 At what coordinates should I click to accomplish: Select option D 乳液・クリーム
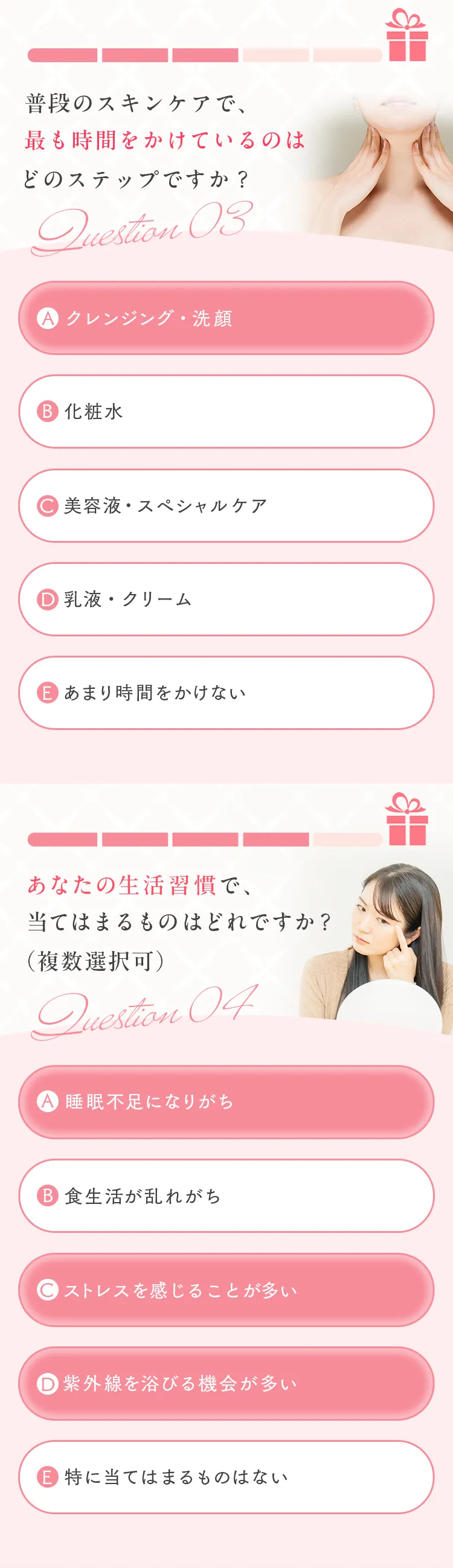tap(226, 599)
